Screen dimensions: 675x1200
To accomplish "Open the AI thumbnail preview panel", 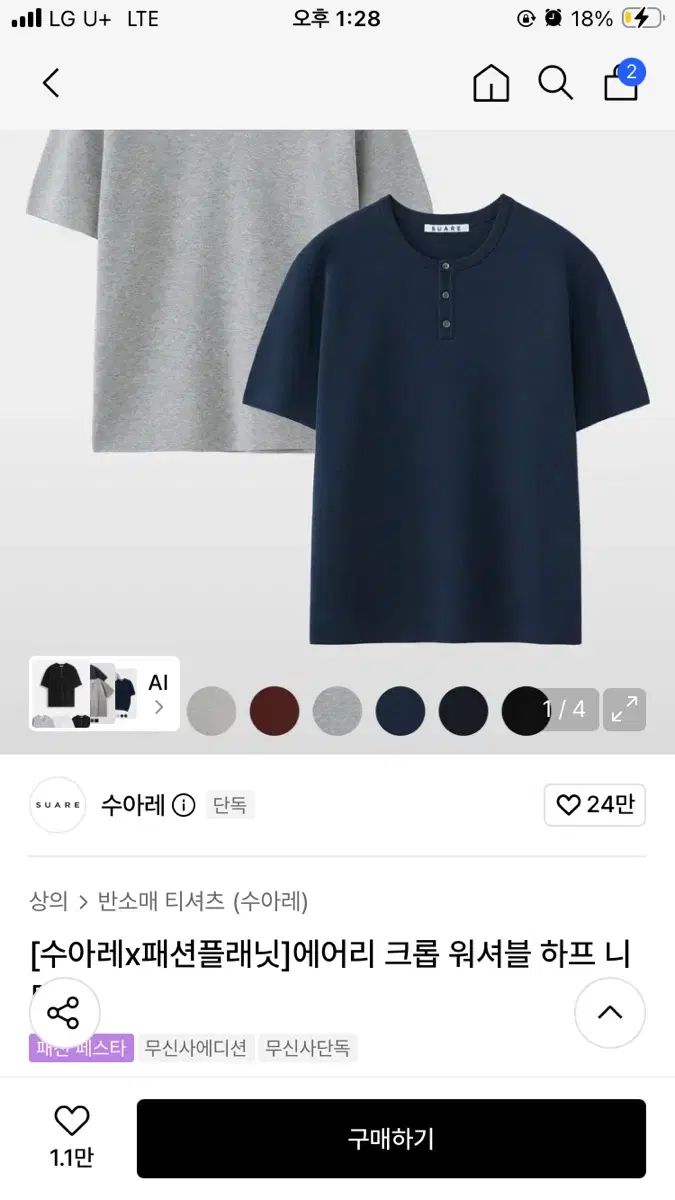I will (104, 693).
